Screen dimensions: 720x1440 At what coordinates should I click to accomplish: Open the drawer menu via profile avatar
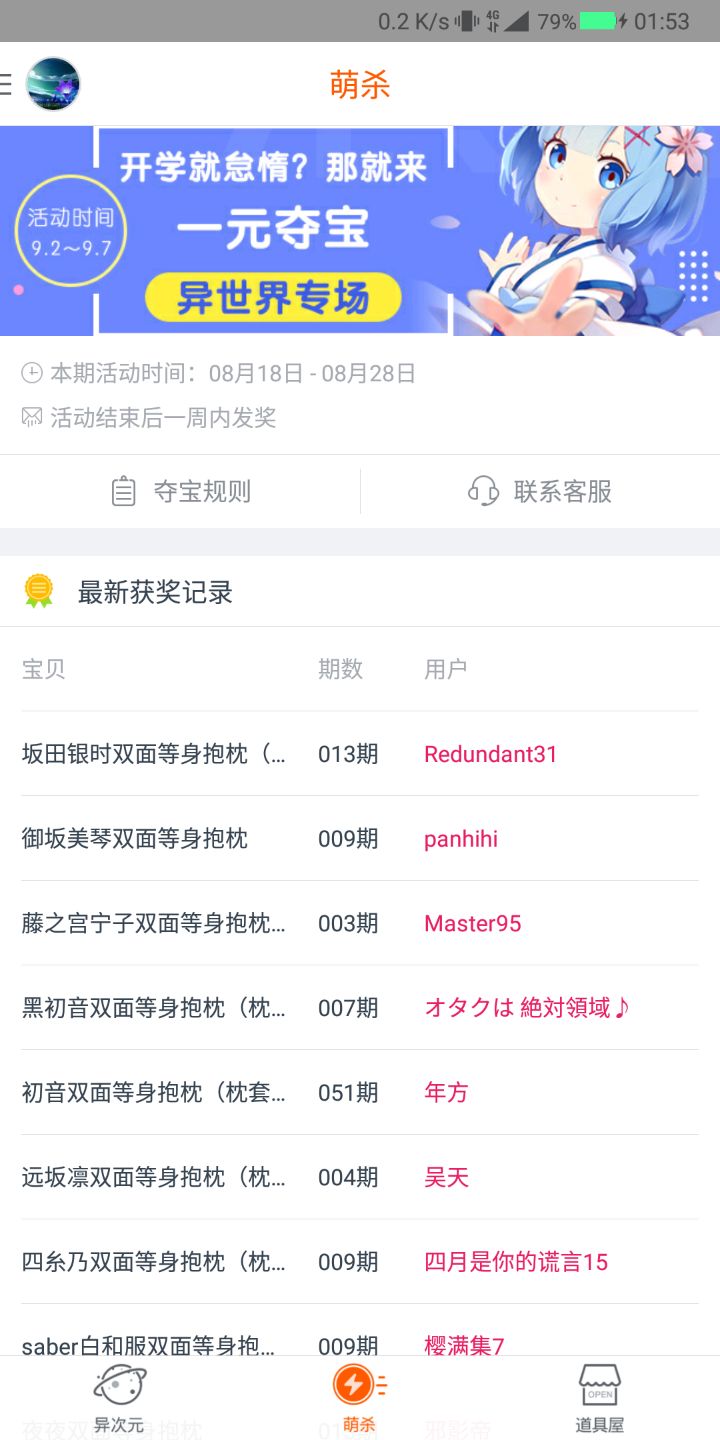click(52, 84)
